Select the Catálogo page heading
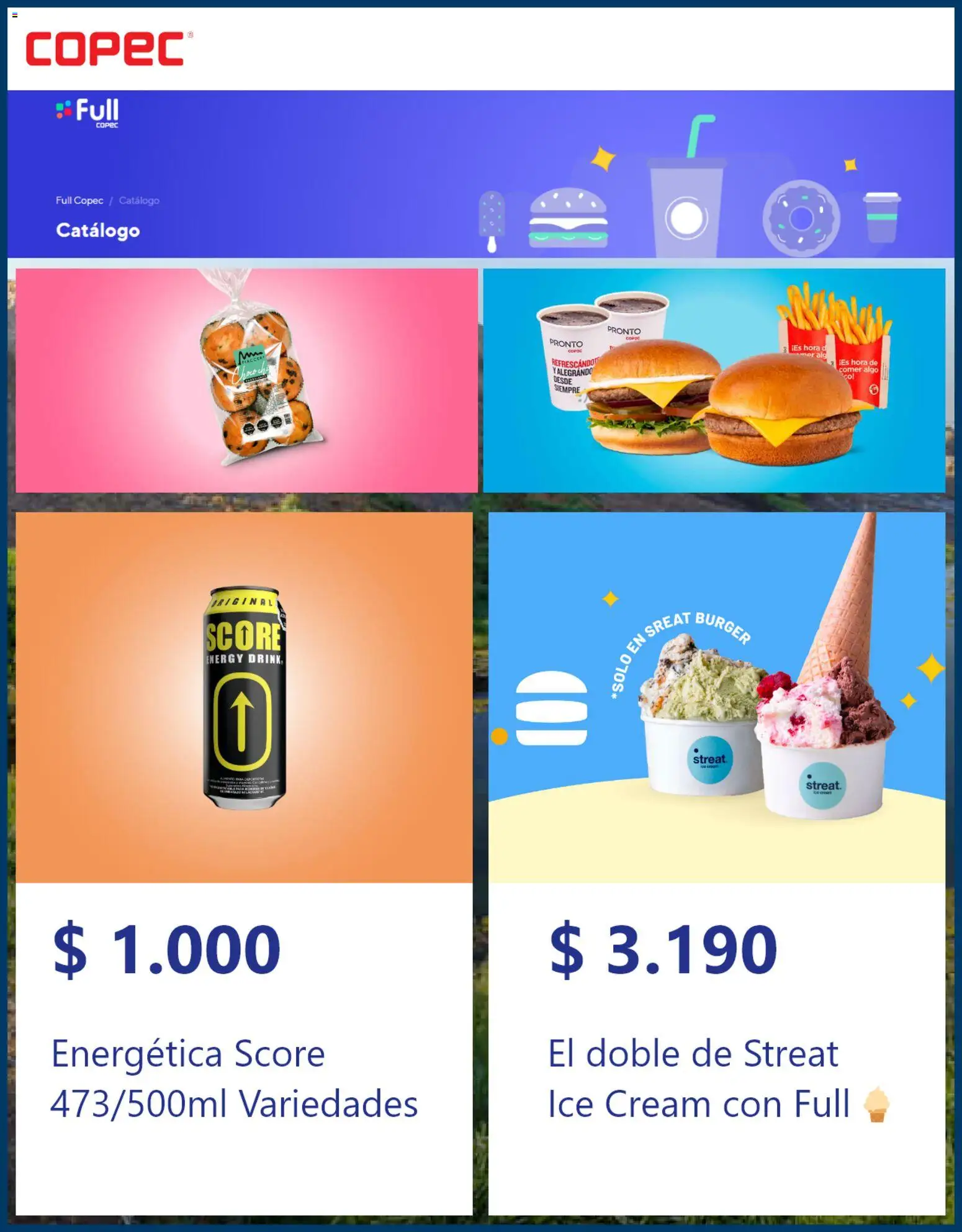 [97, 230]
